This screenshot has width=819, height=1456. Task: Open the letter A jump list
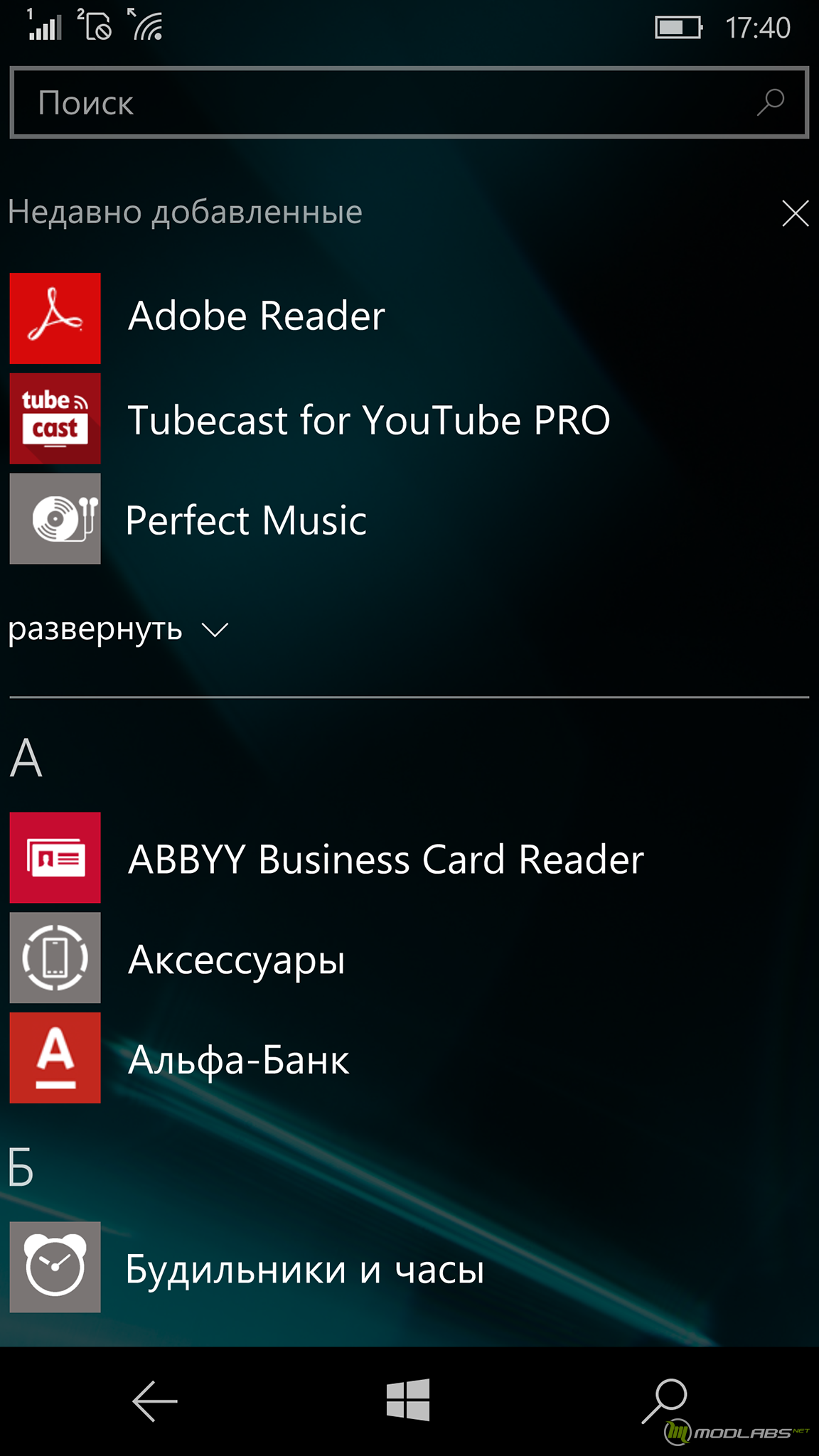click(26, 758)
